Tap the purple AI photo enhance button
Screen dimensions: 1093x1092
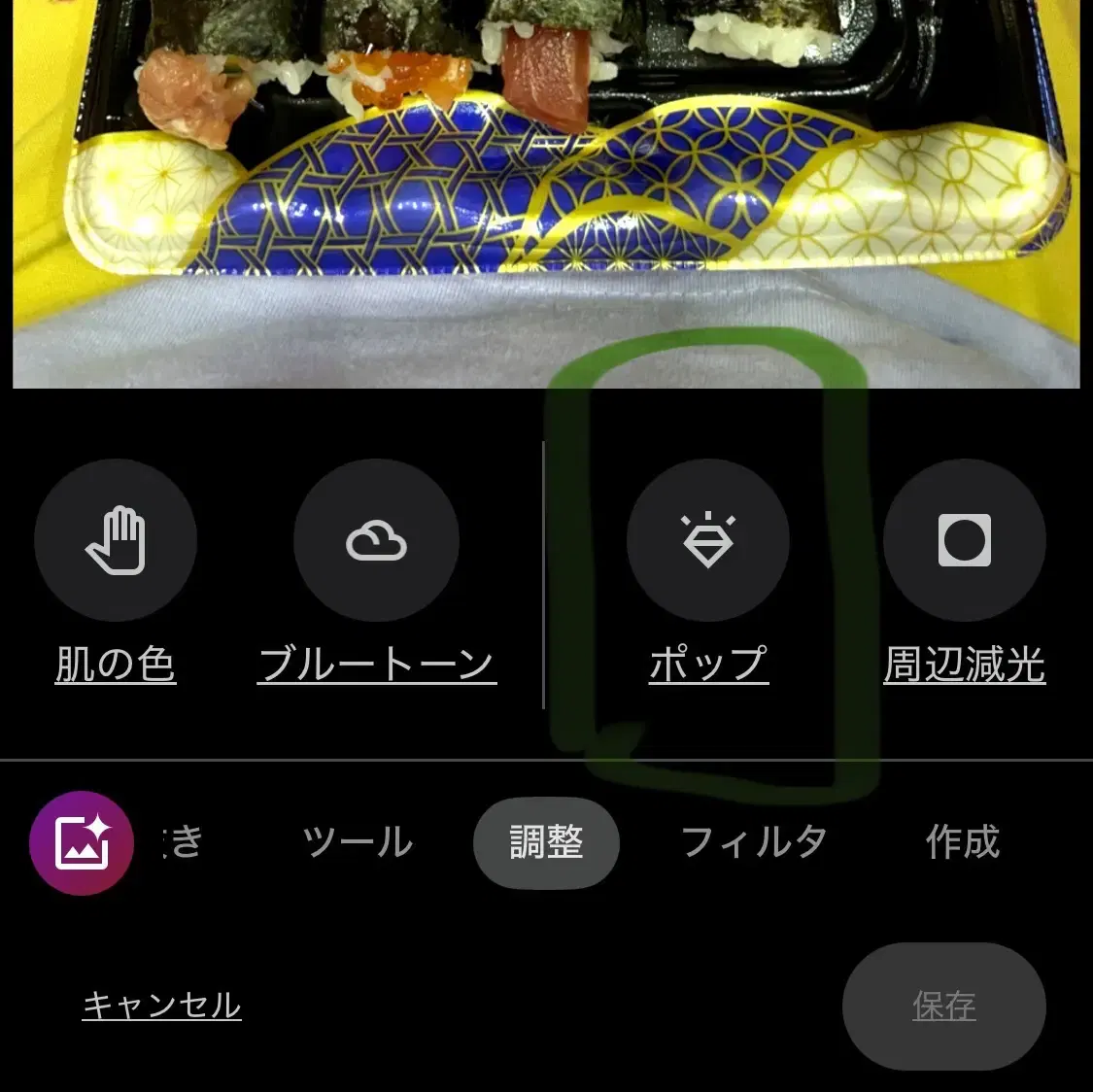click(x=82, y=842)
